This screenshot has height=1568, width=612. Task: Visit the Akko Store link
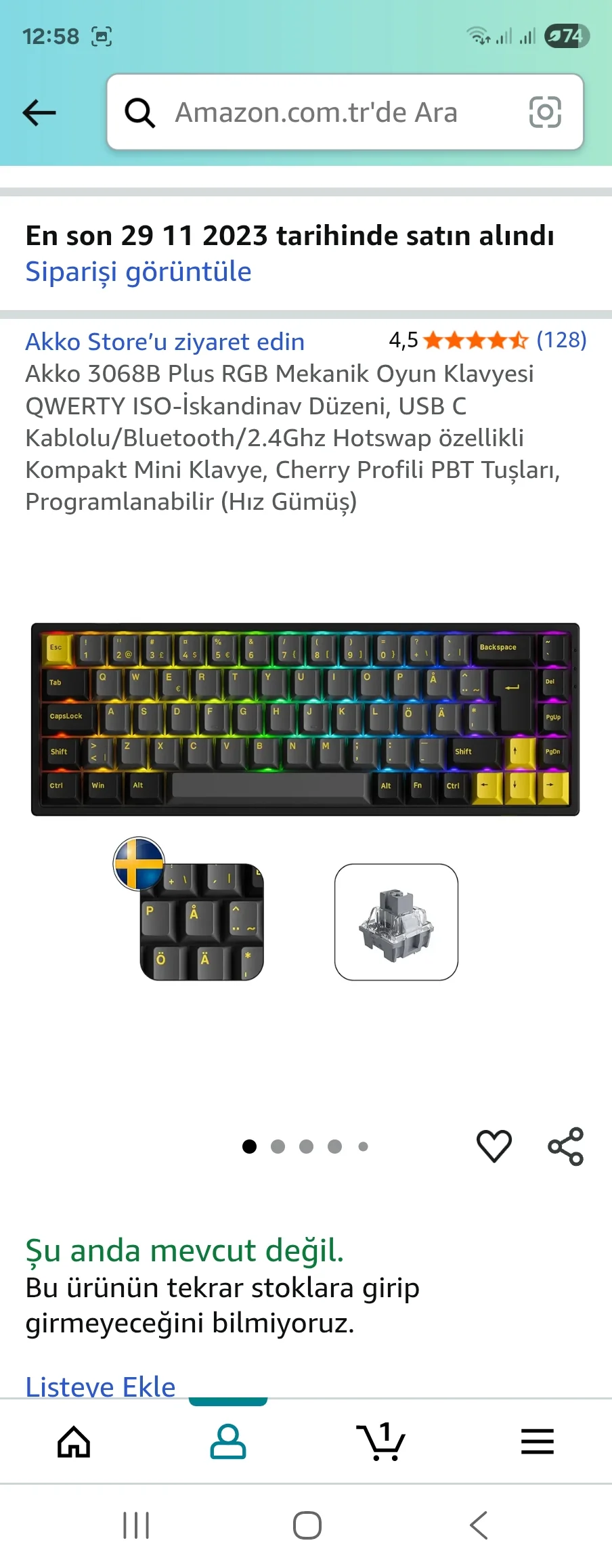tap(165, 342)
